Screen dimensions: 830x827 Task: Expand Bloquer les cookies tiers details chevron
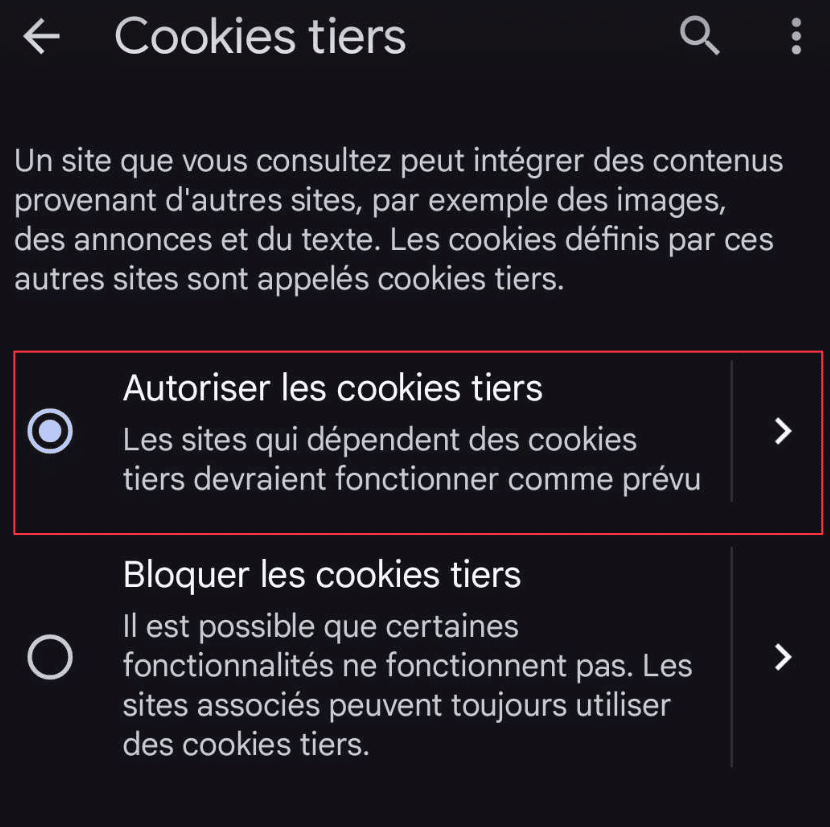pos(783,657)
